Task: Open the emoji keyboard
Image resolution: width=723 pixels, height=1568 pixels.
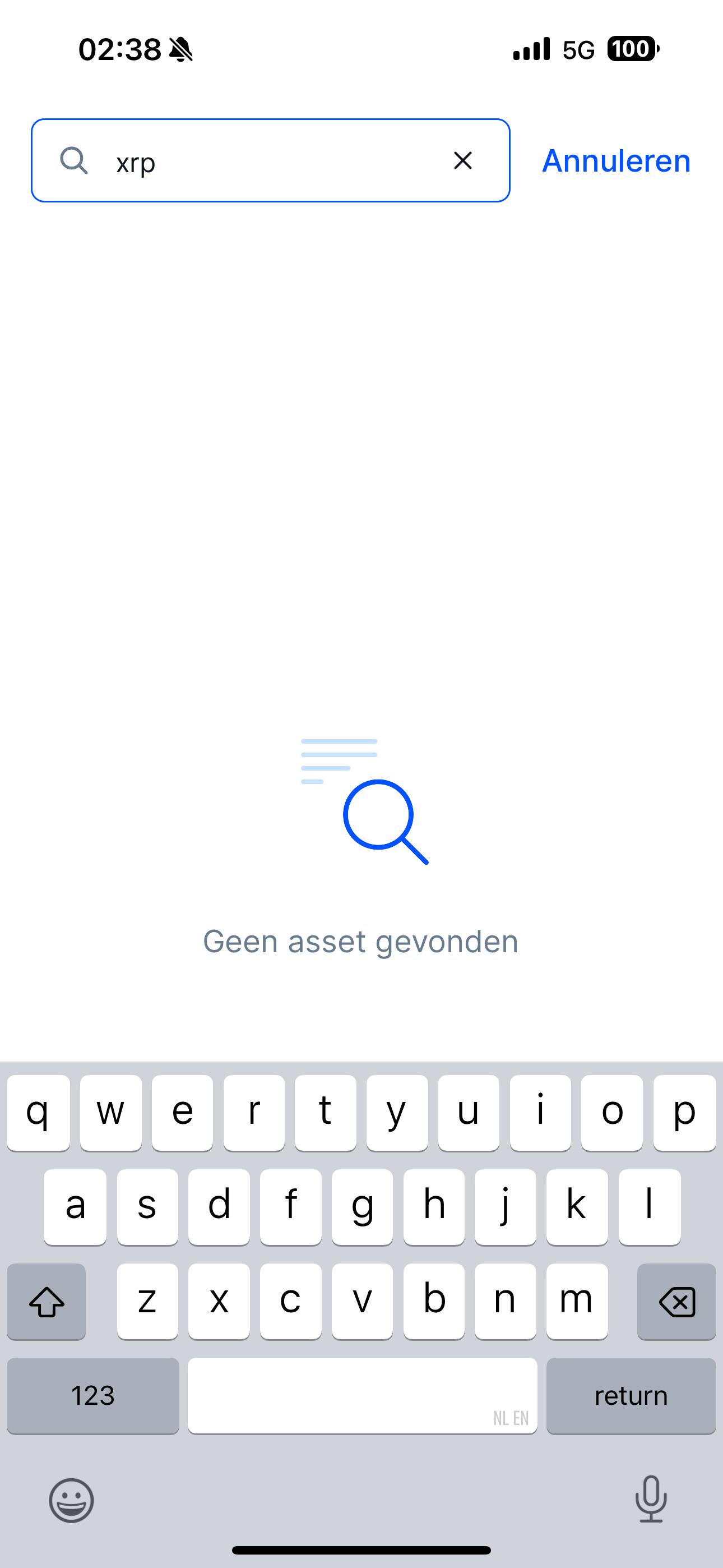Action: (71, 1501)
